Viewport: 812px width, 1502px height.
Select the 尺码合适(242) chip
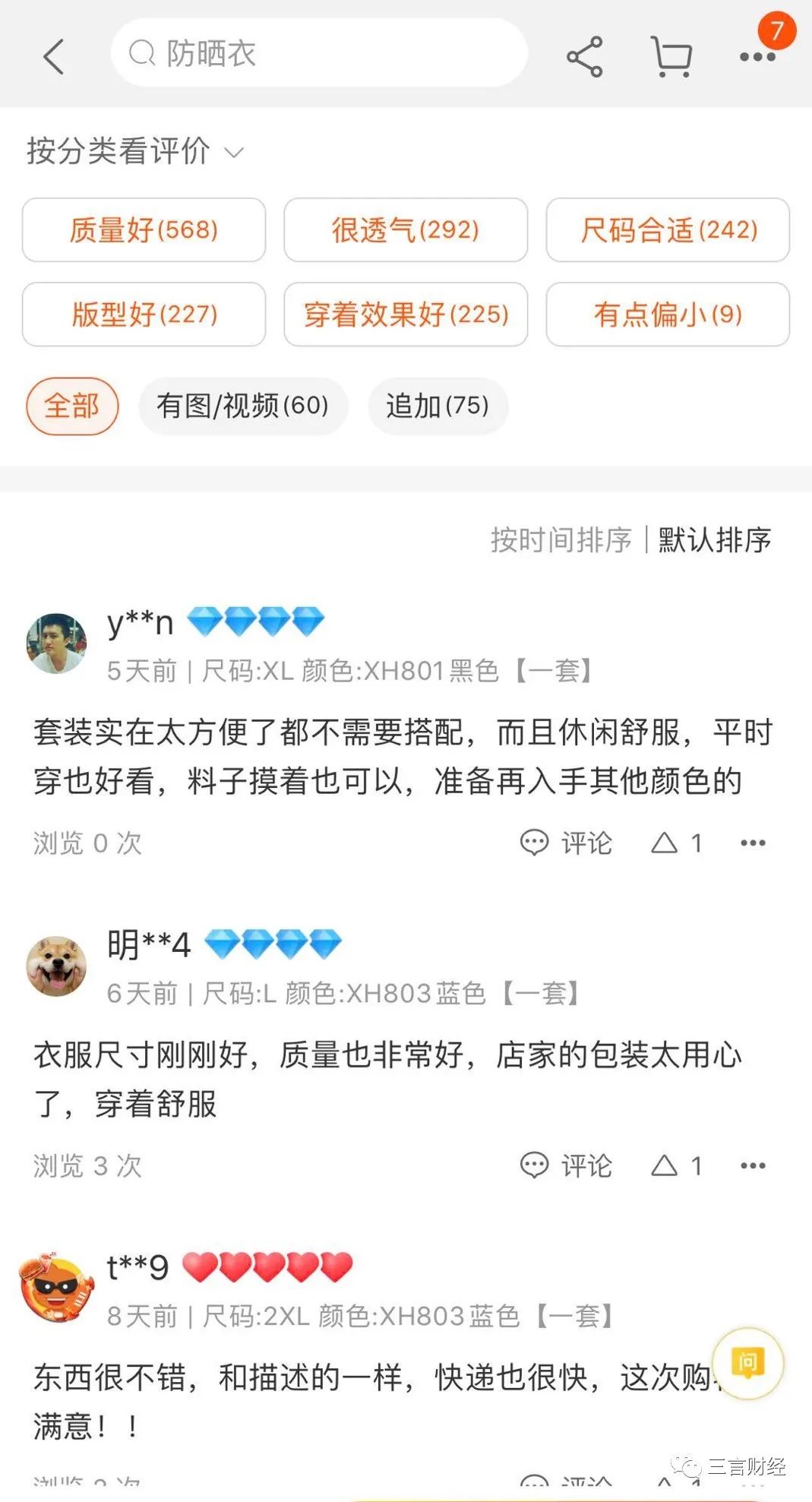point(668,230)
